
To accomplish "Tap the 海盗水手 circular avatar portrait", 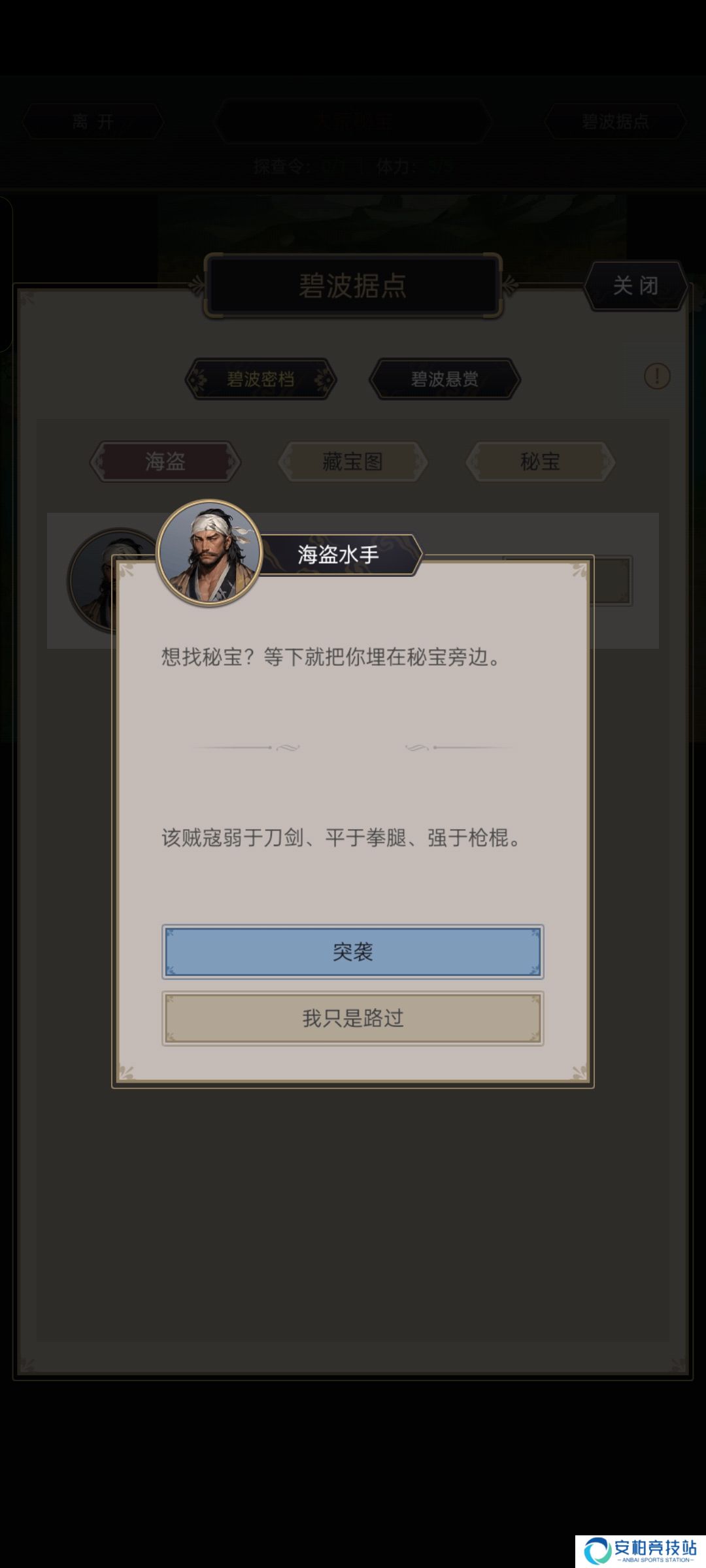I will tap(209, 552).
